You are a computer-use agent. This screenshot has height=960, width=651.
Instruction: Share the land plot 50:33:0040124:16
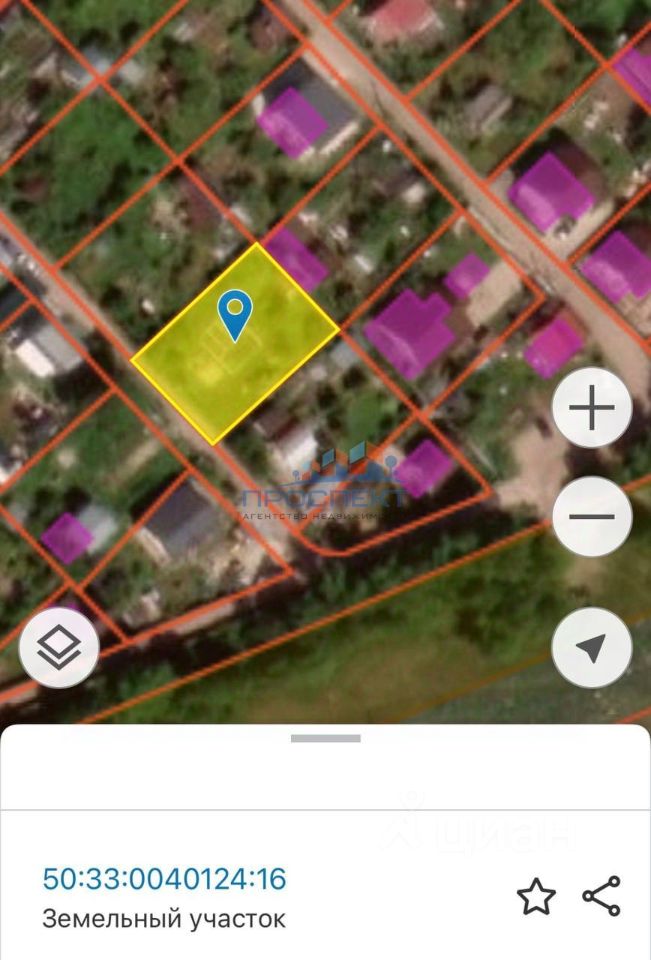[x=601, y=897]
